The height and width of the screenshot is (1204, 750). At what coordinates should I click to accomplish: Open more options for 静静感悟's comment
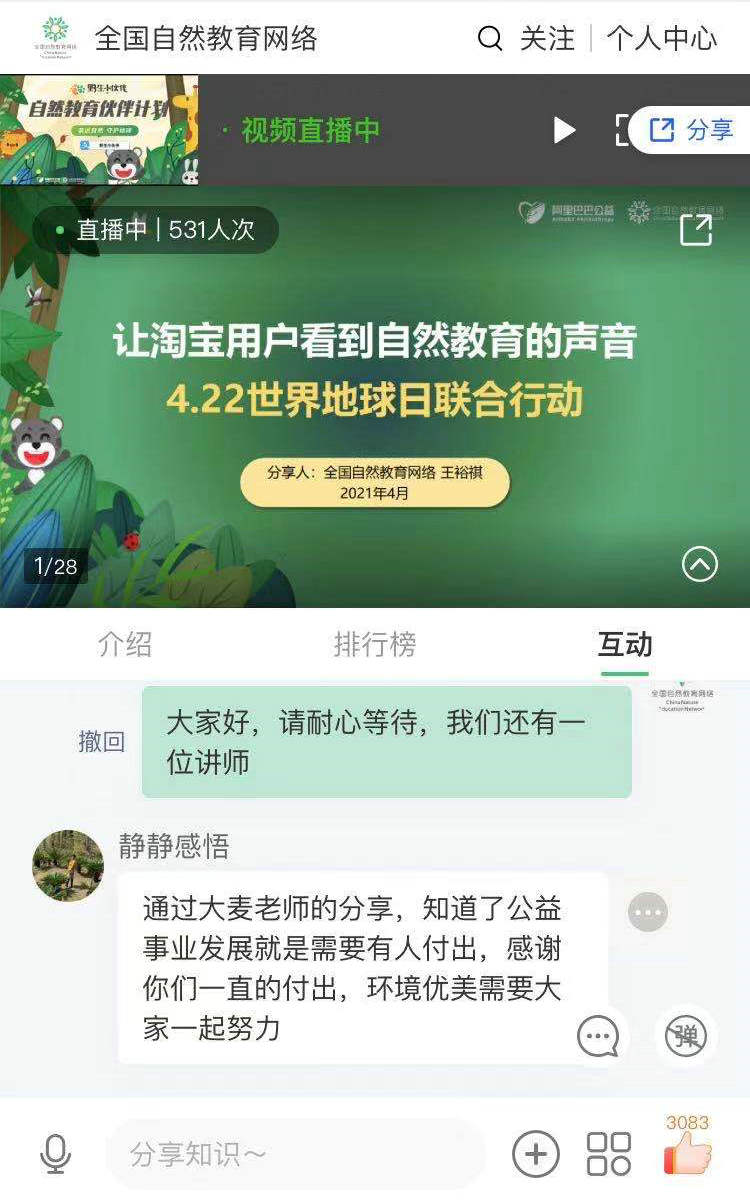pos(648,912)
